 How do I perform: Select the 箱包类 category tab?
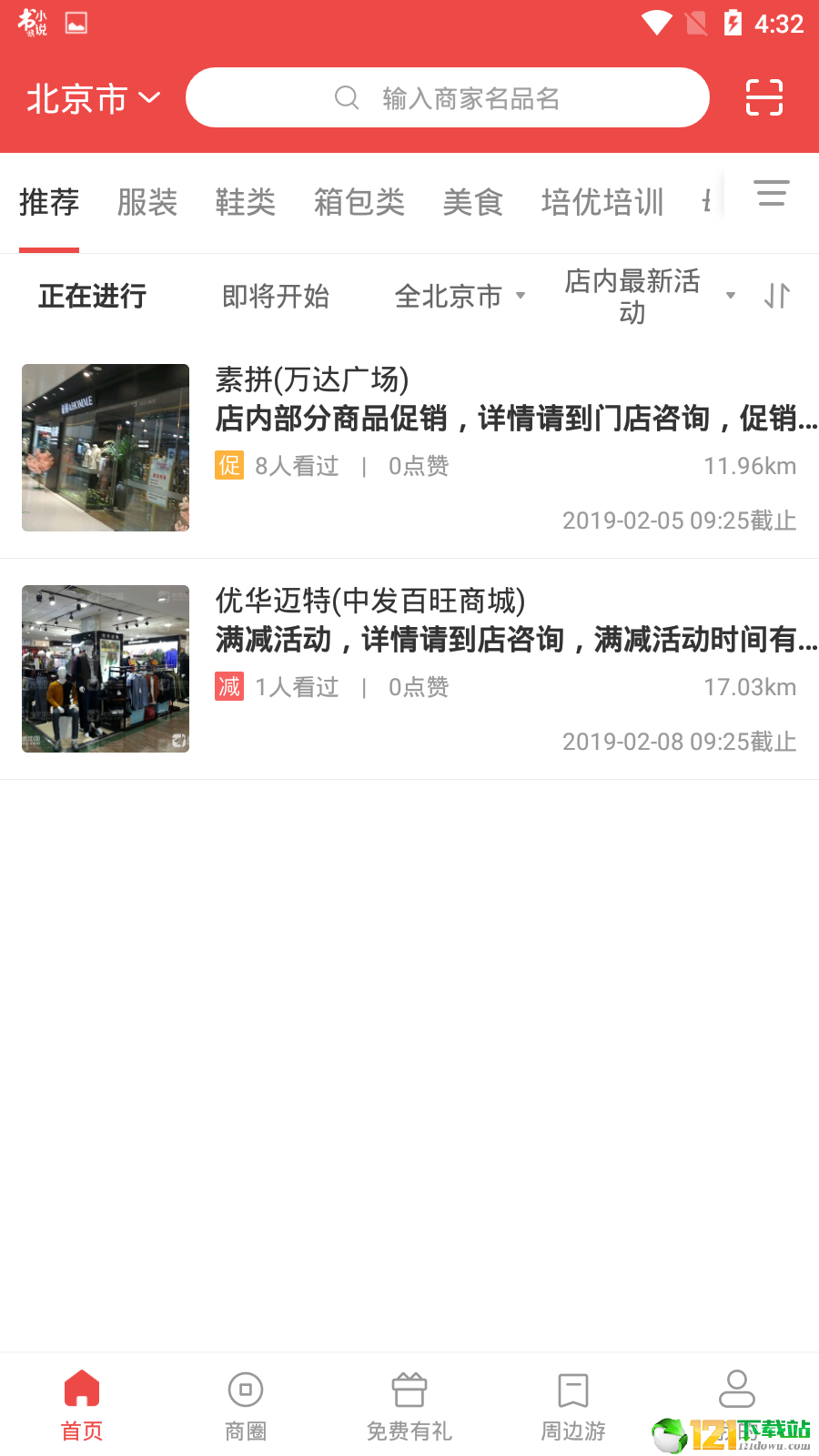359,202
